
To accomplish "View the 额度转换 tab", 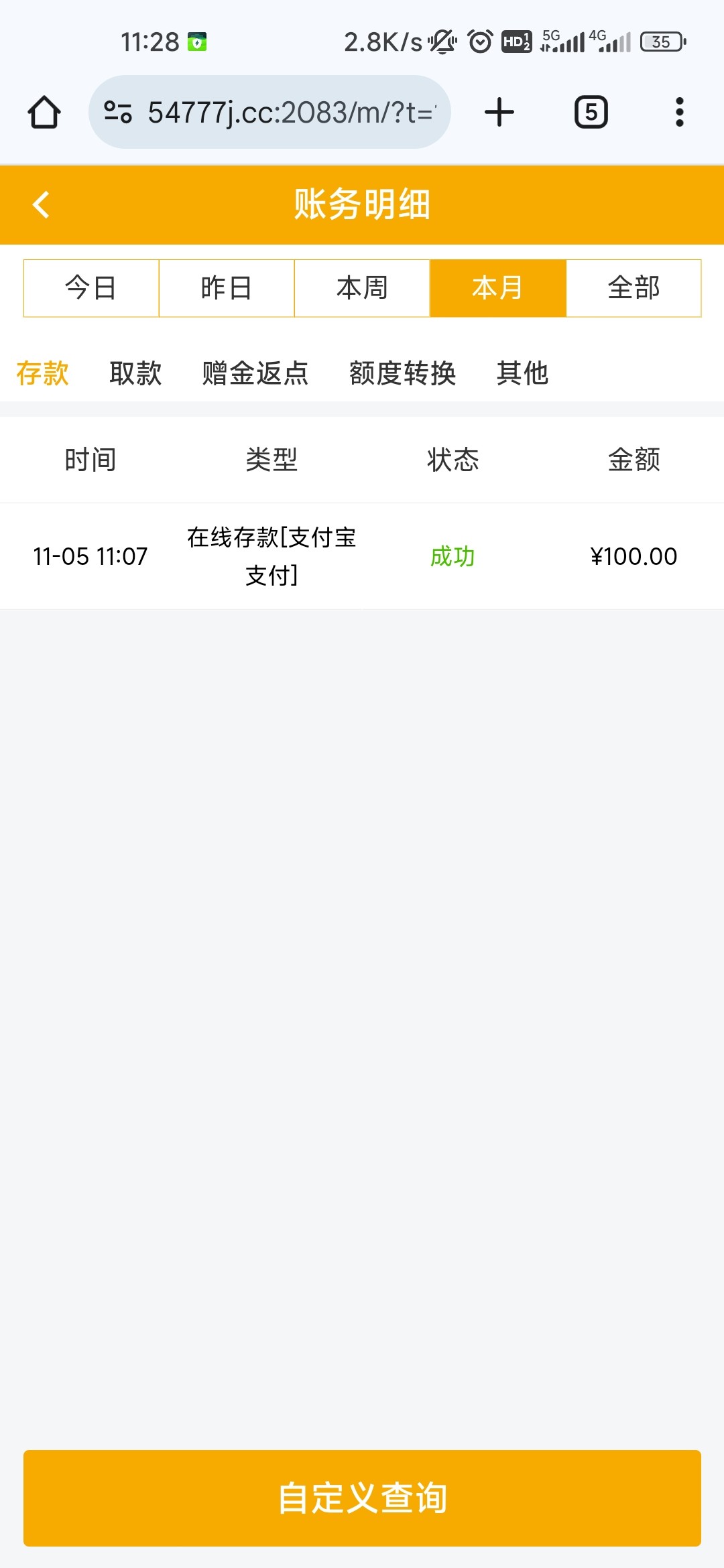I will tap(402, 373).
